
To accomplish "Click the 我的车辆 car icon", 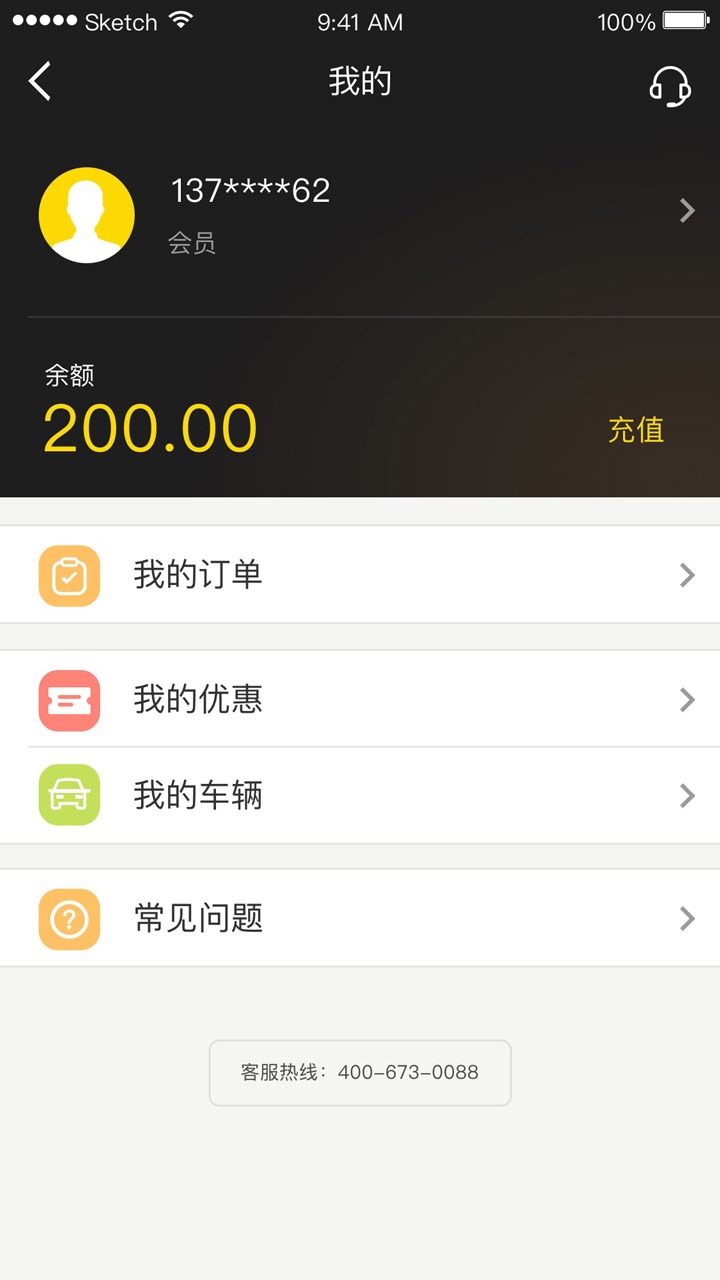I will click(x=68, y=795).
